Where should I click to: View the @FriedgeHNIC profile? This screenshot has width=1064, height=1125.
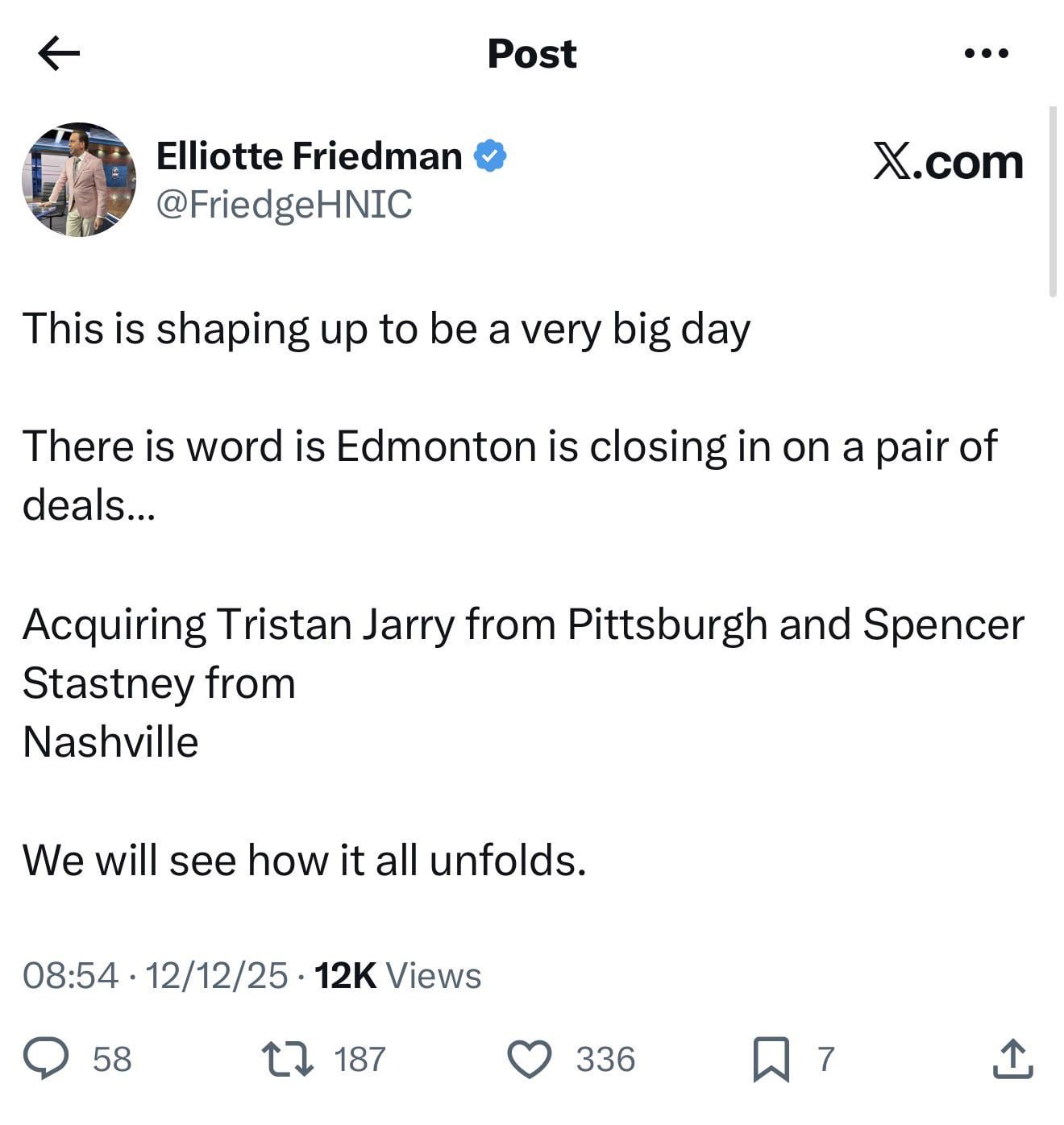pos(283,204)
